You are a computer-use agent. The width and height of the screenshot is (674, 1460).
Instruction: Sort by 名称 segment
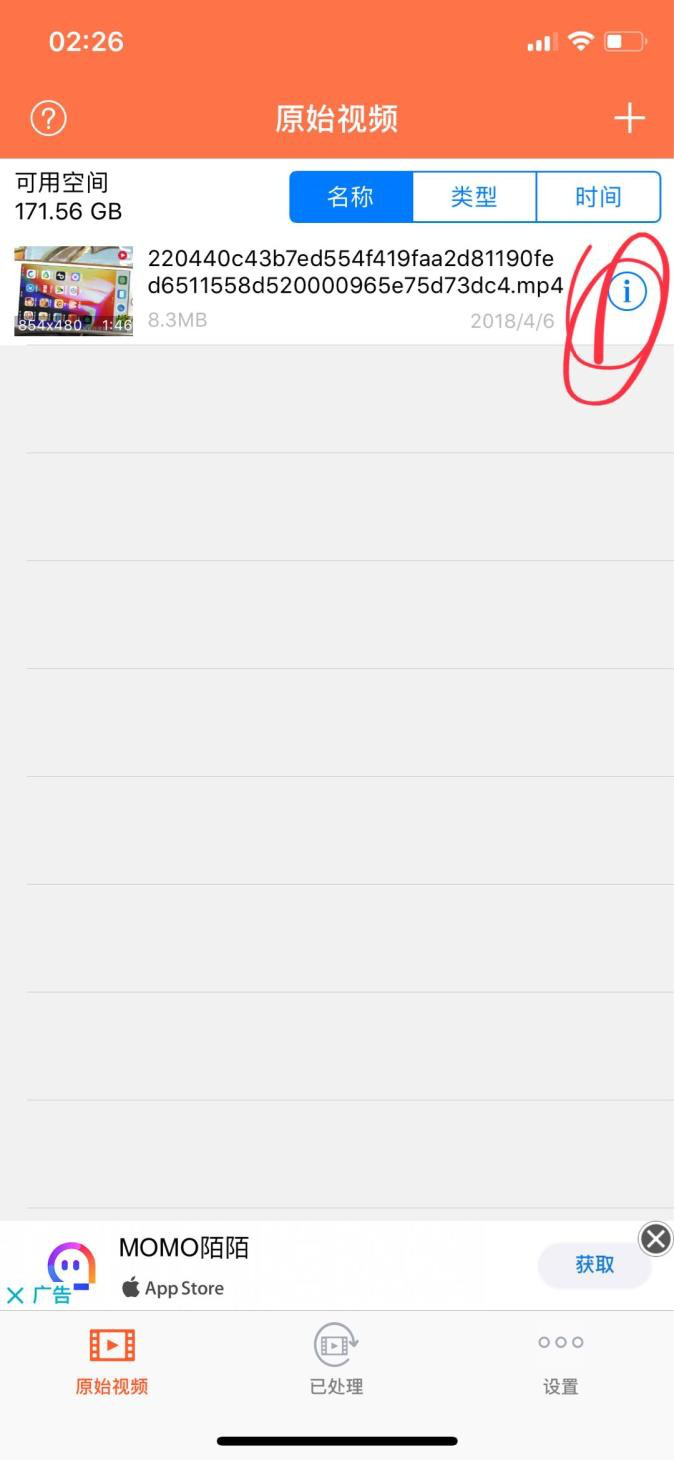pos(351,197)
